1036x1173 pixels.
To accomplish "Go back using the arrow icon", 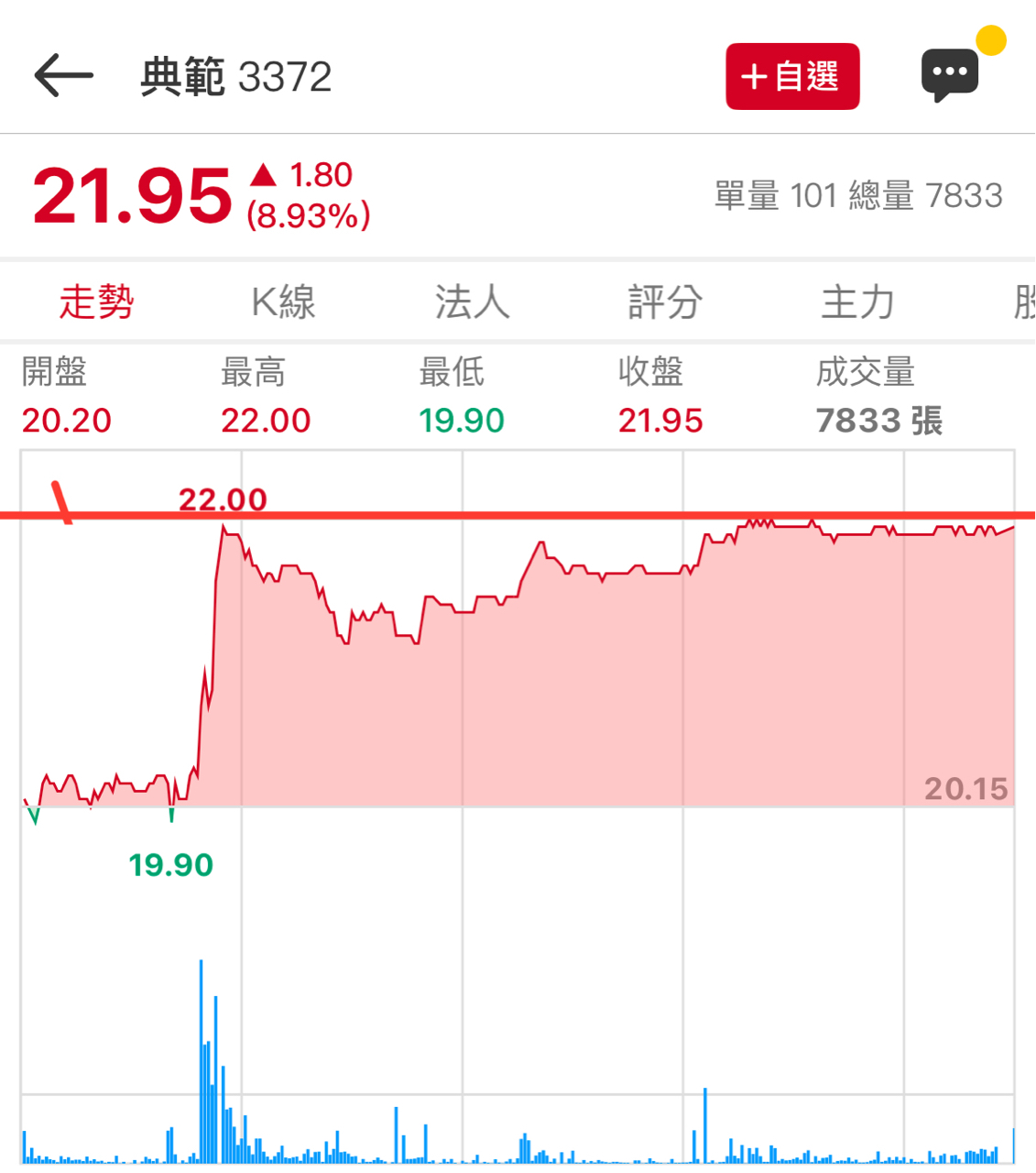I will coord(63,76).
